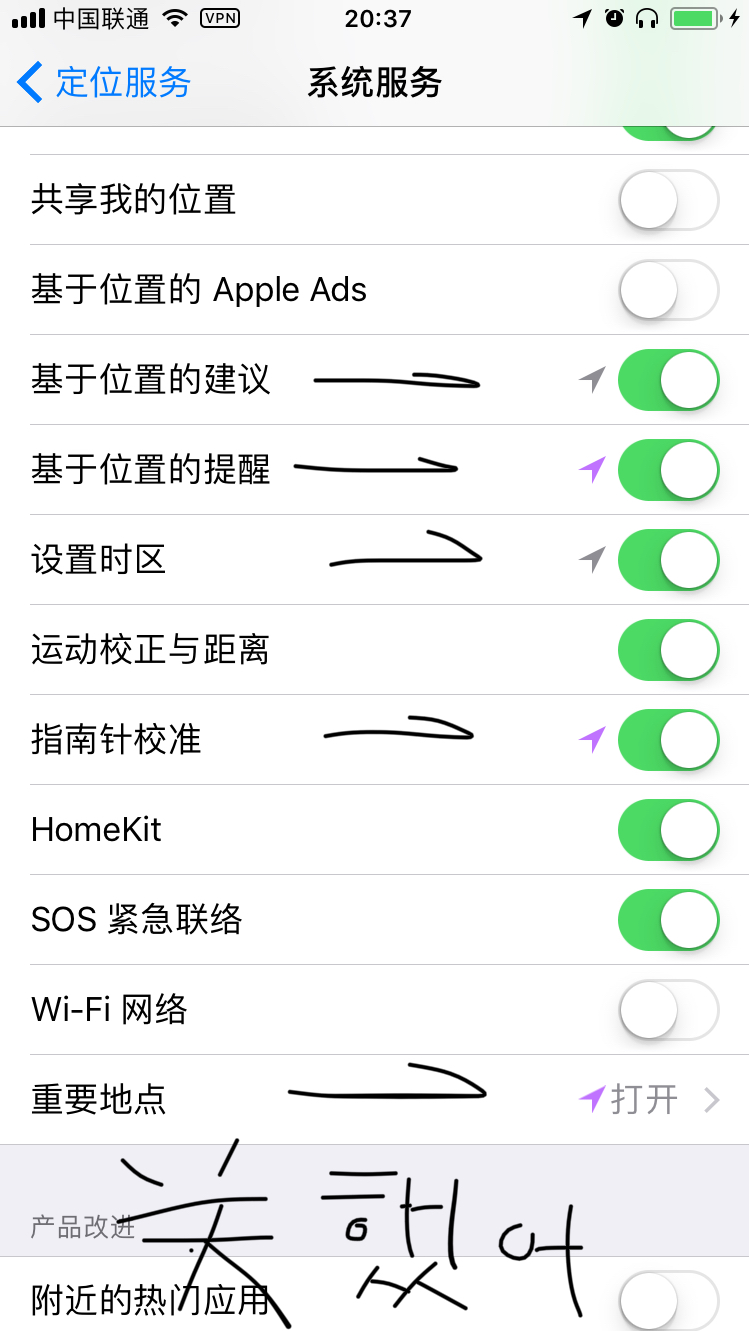Go back to 定位服务

click(x=104, y=82)
